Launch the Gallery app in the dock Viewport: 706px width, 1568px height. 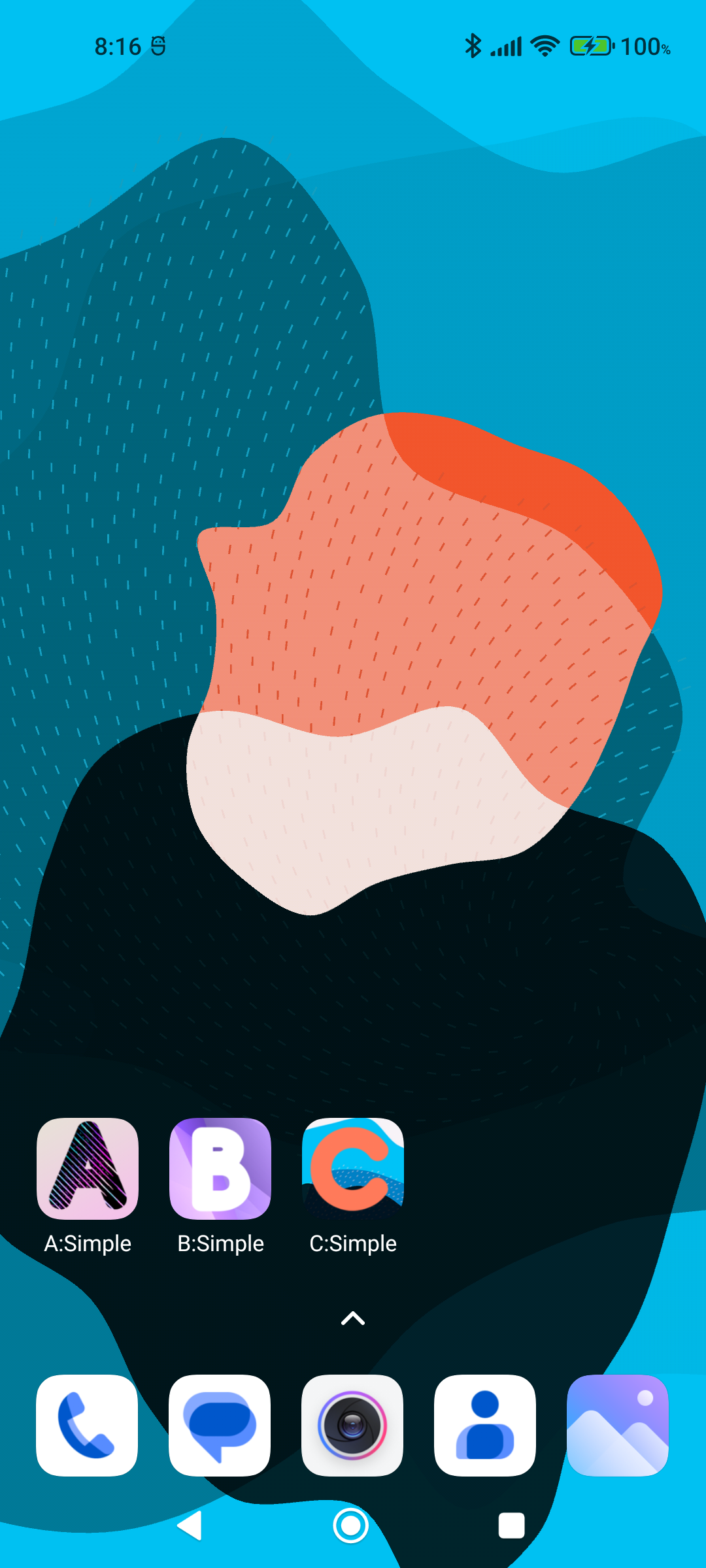618,1426
